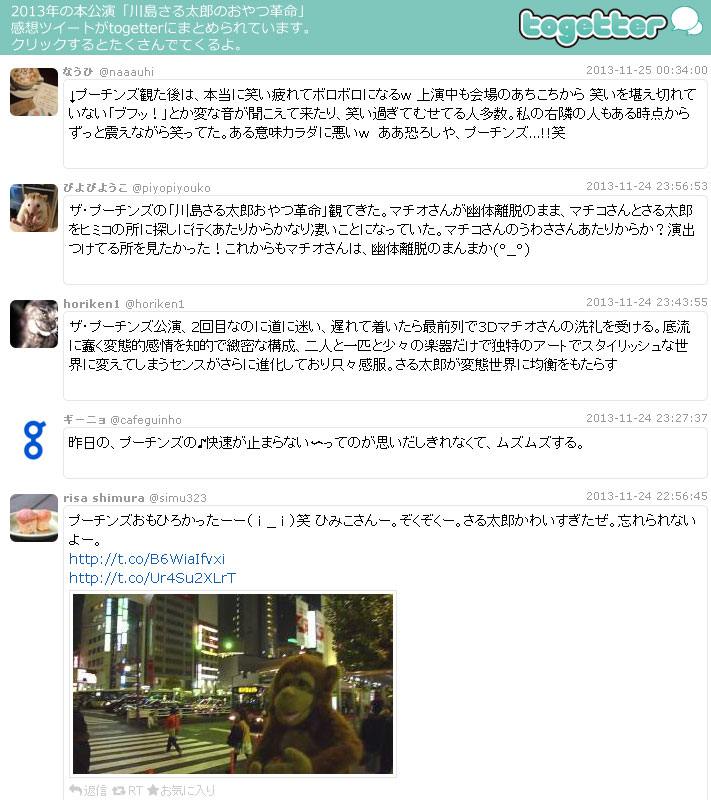The width and height of the screenshot is (711, 800).
Task: Open the tweet timestamp 2013-11-25 00:34:00
Action: point(646,71)
